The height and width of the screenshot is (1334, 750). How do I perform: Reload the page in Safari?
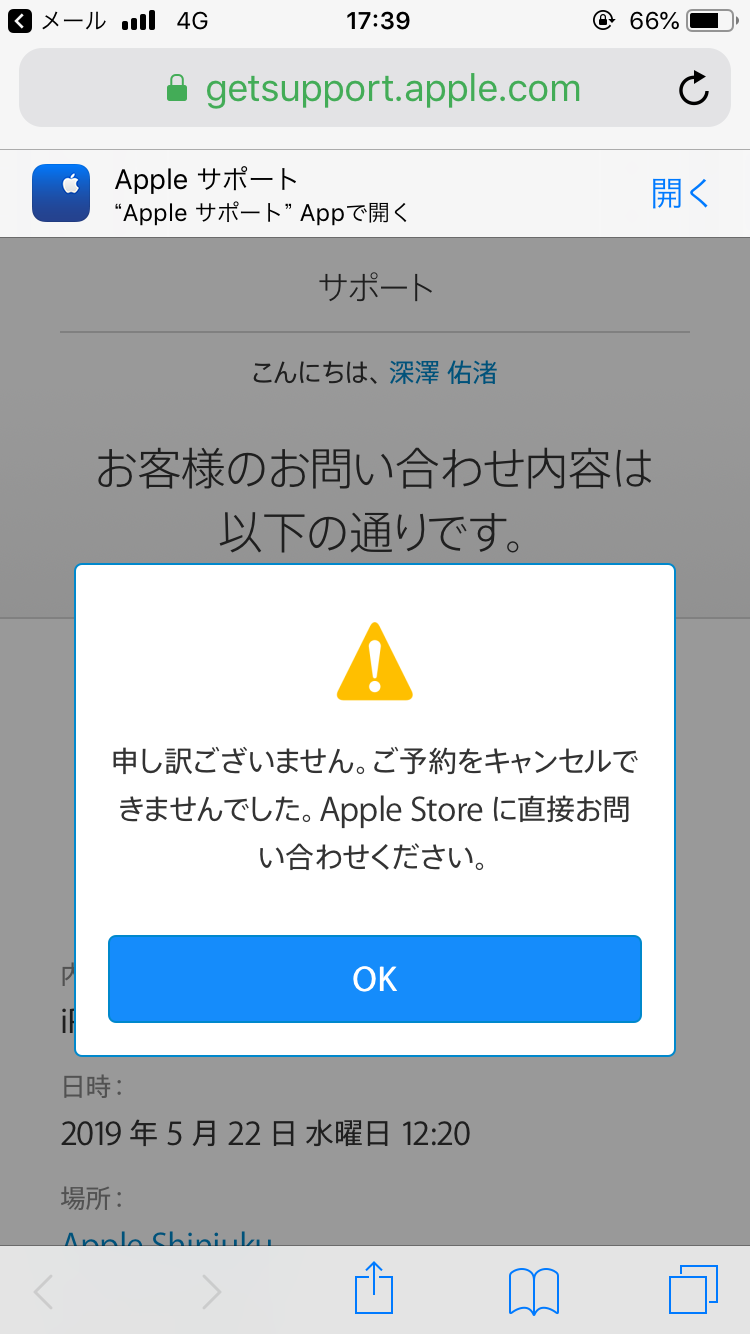pos(693,89)
